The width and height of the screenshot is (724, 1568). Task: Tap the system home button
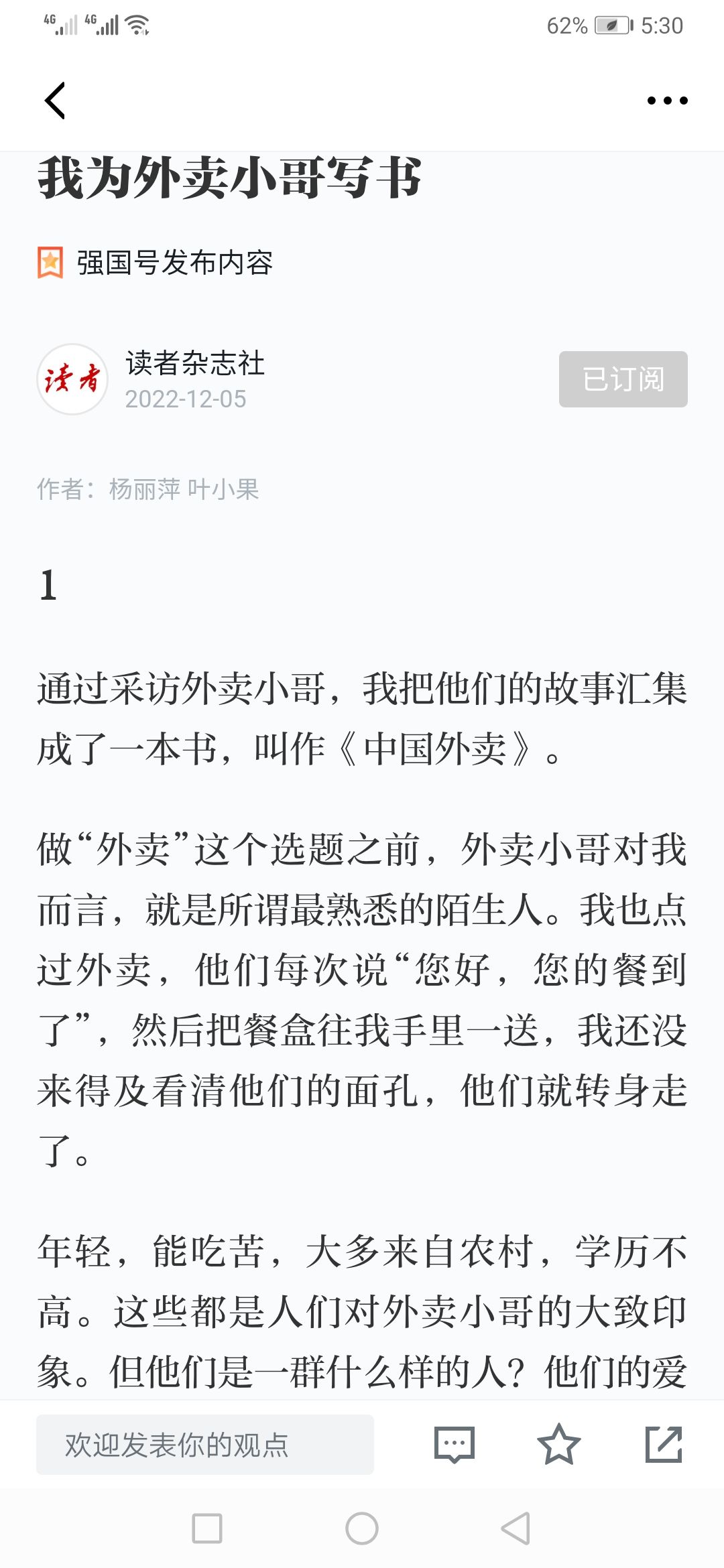(x=362, y=1528)
